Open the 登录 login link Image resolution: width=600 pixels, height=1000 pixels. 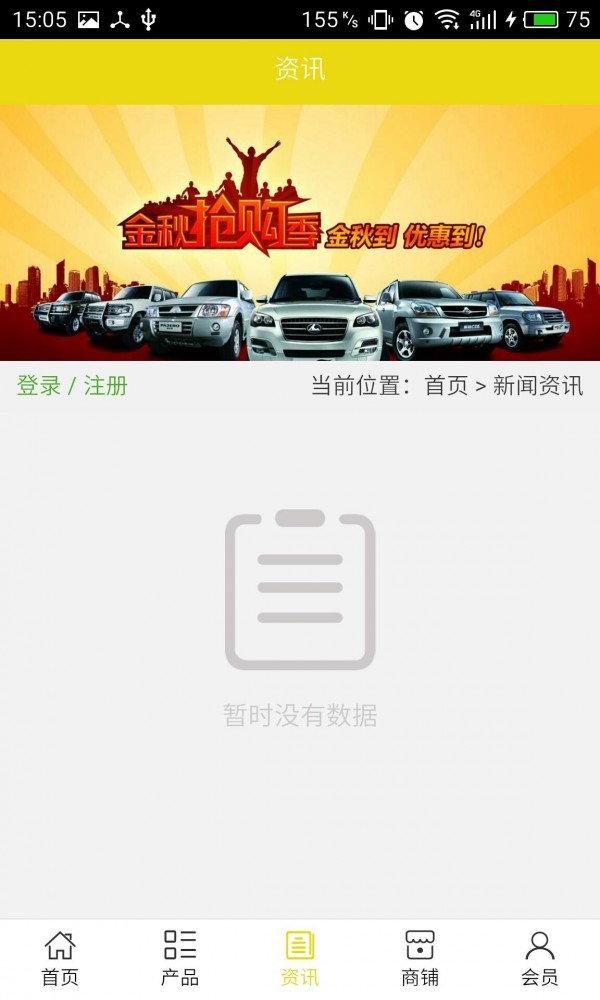point(38,386)
